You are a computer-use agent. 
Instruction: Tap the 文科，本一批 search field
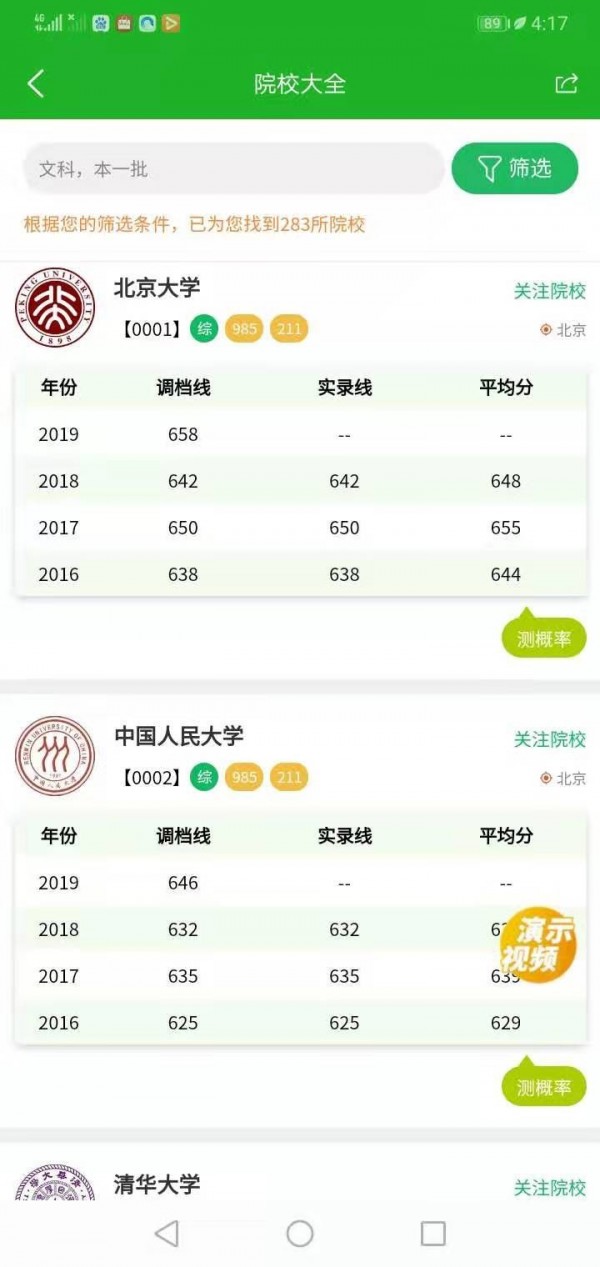(232, 169)
